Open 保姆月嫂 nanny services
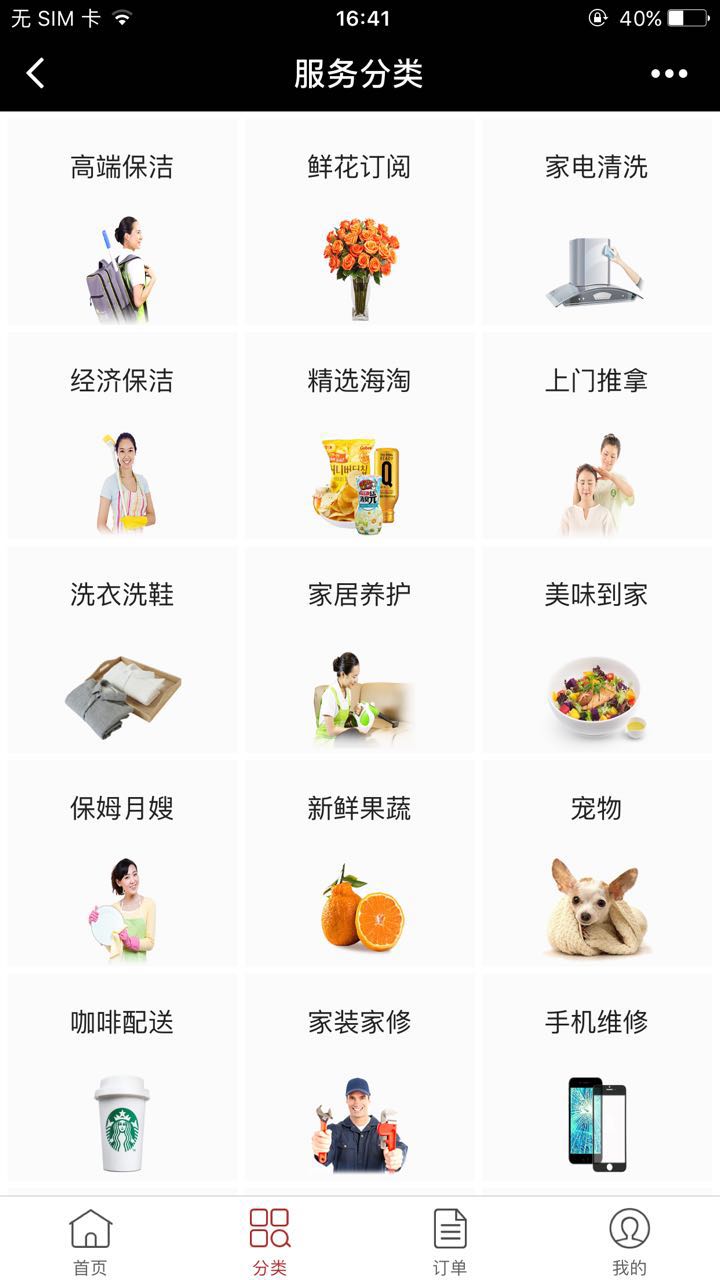Image resolution: width=720 pixels, height=1280 pixels. tap(122, 864)
